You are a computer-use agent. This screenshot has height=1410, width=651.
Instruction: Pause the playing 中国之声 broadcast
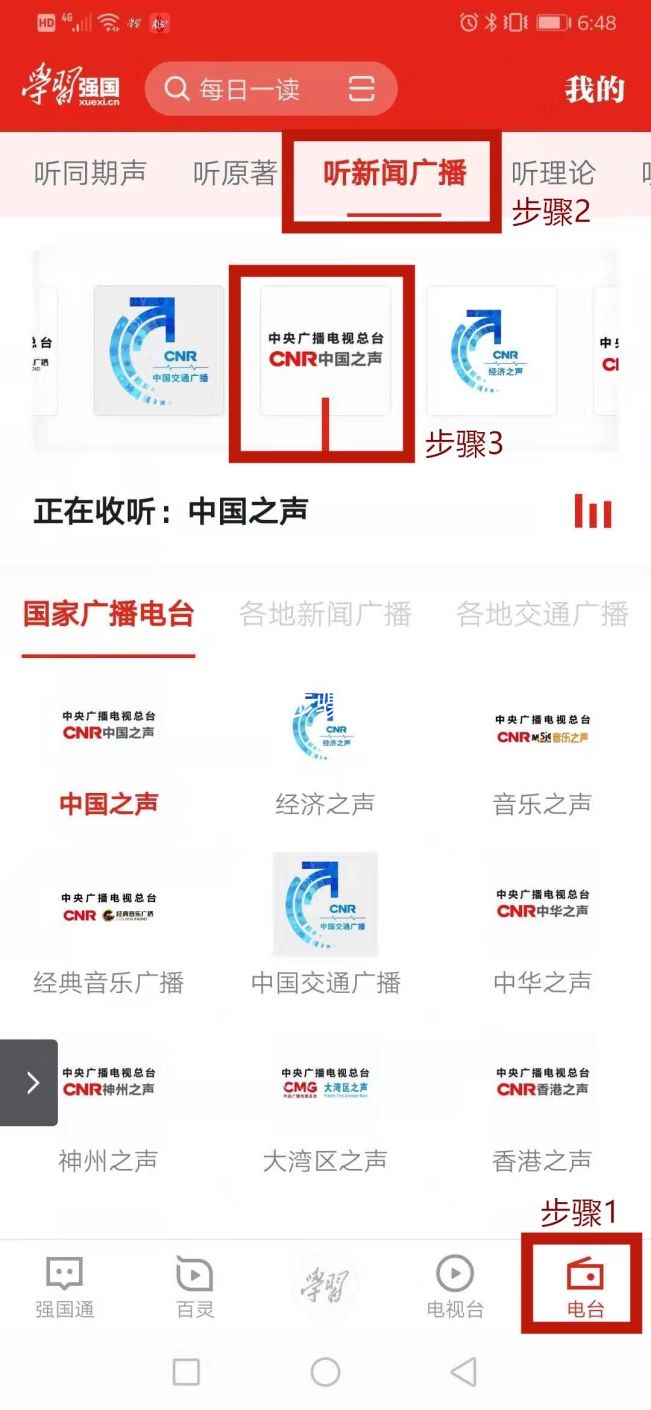pos(592,511)
